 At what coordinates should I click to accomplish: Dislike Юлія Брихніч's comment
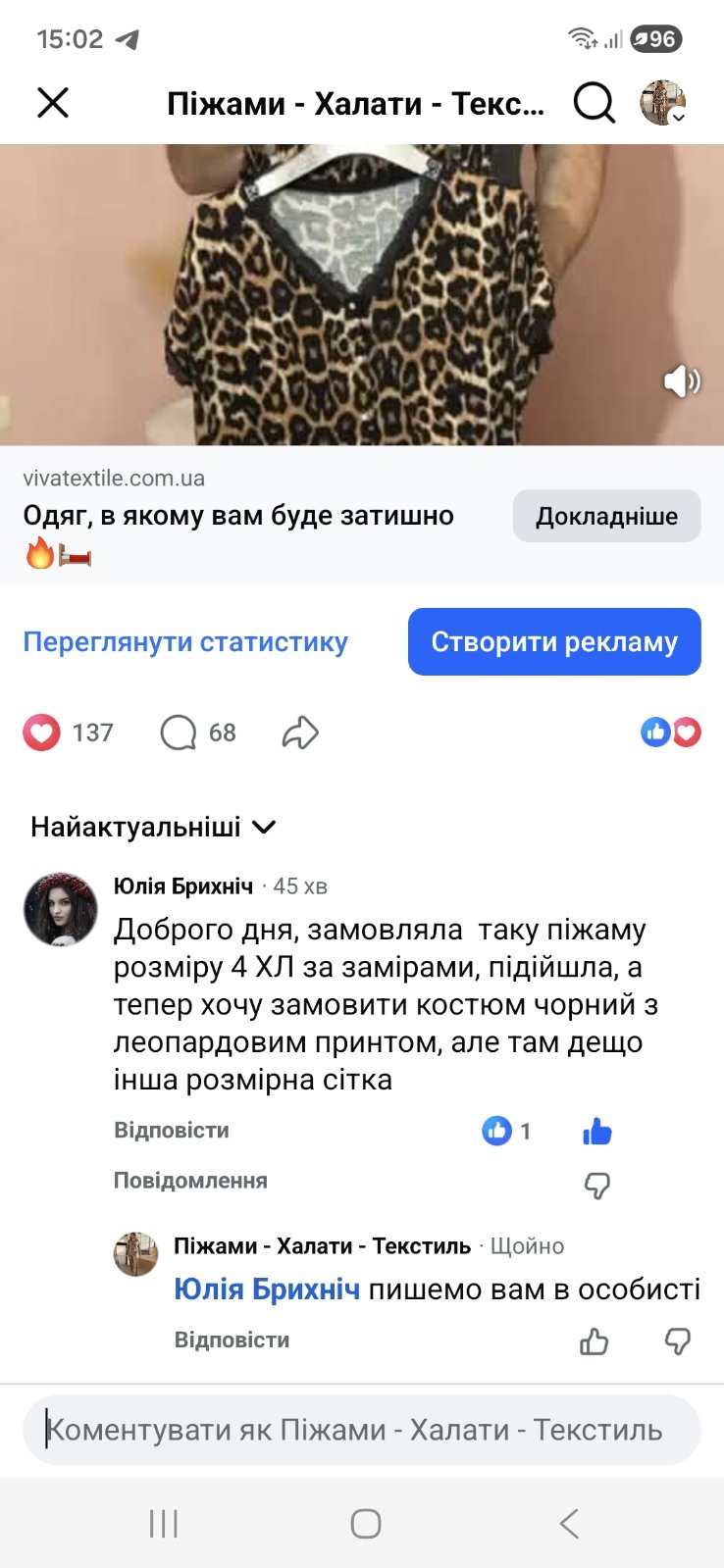point(596,1186)
